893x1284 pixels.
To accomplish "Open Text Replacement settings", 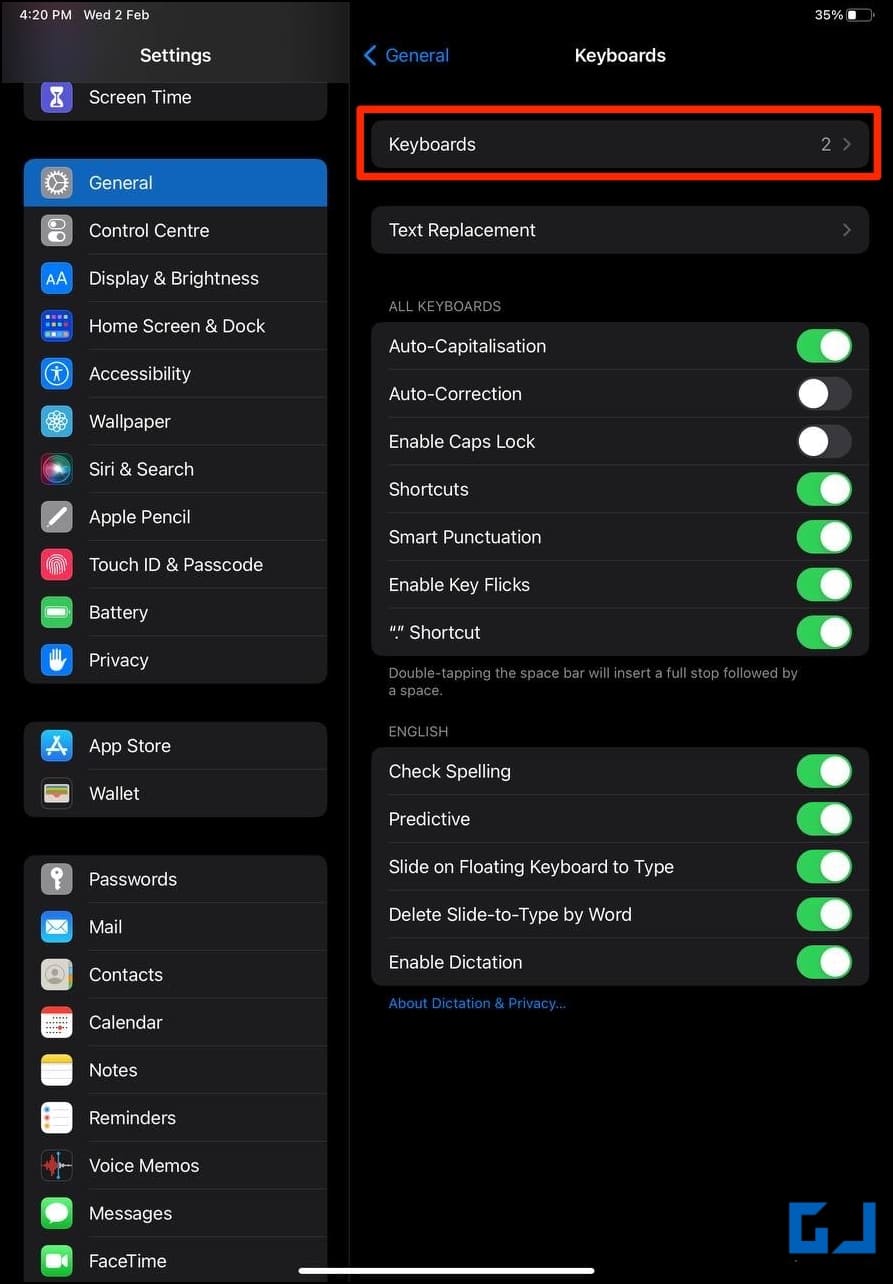I will (x=619, y=230).
